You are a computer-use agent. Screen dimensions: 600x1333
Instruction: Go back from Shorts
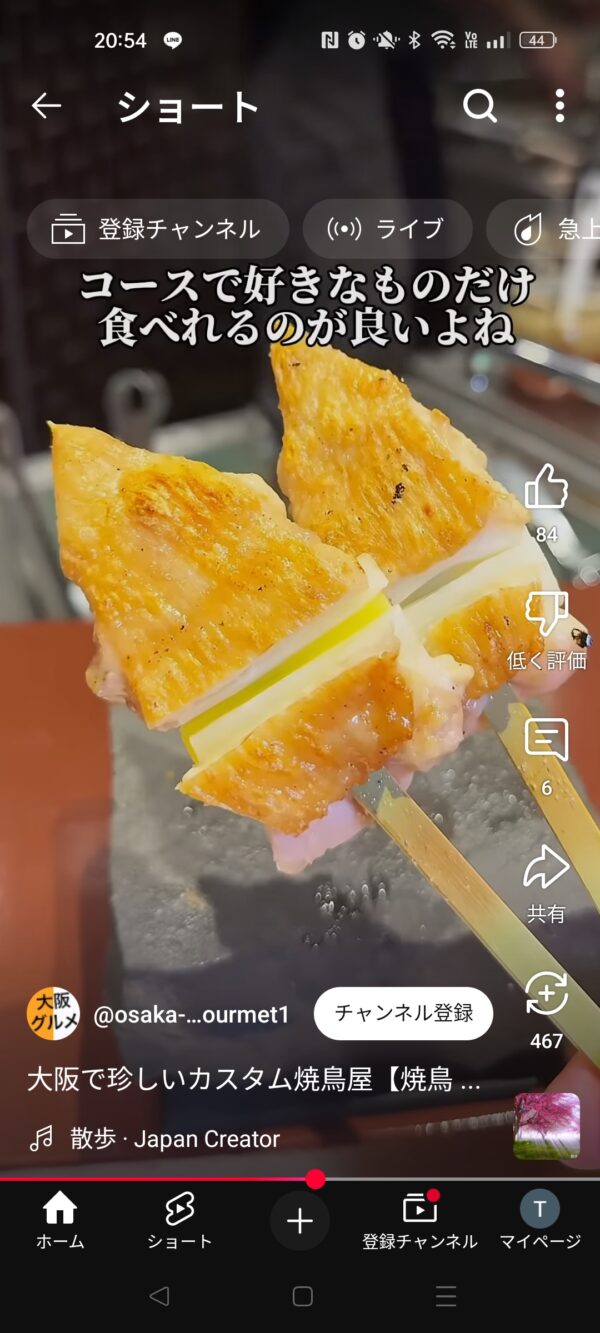[46, 106]
